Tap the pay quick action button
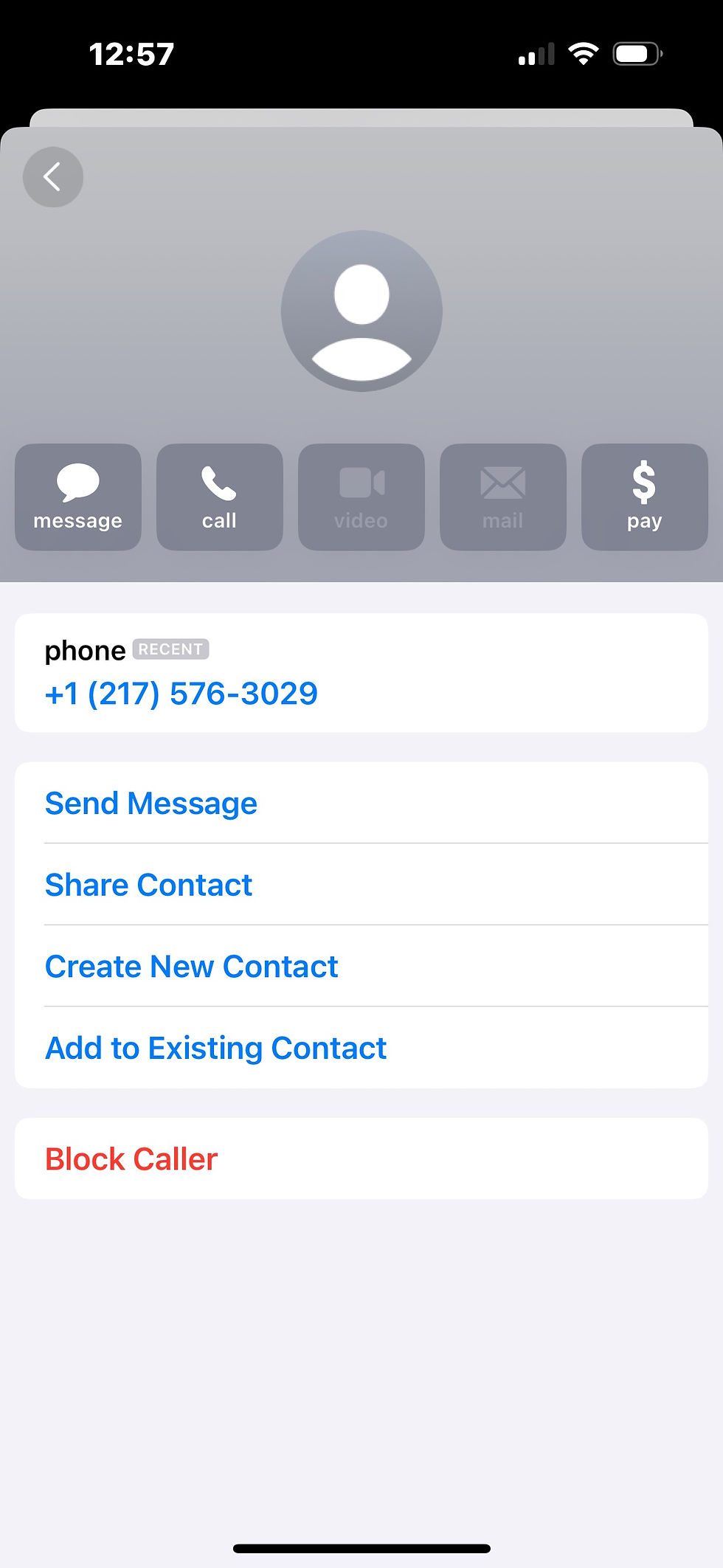Image resolution: width=723 pixels, height=1568 pixels. [x=644, y=497]
